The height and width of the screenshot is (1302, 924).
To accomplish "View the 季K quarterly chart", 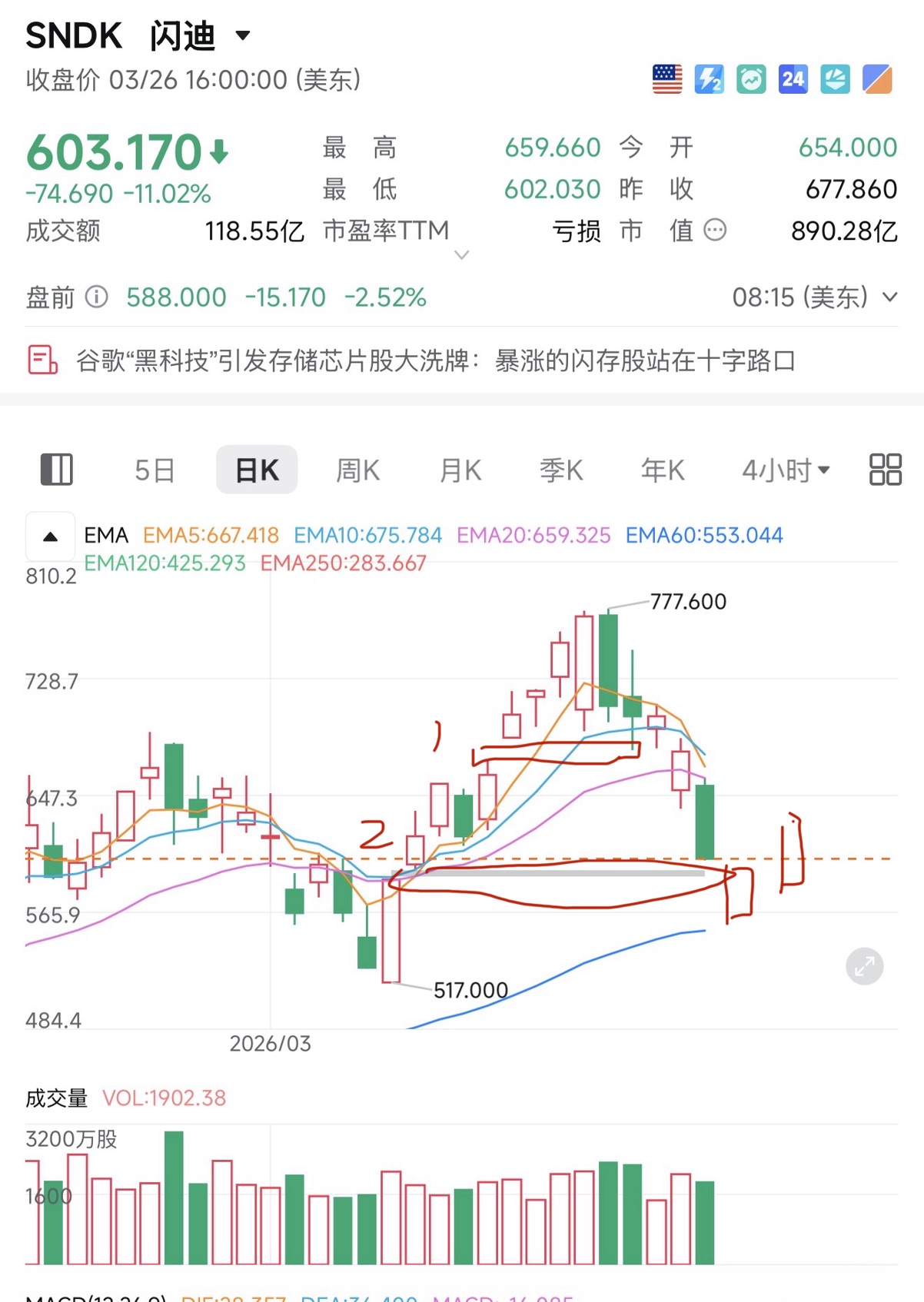I will tap(561, 470).
